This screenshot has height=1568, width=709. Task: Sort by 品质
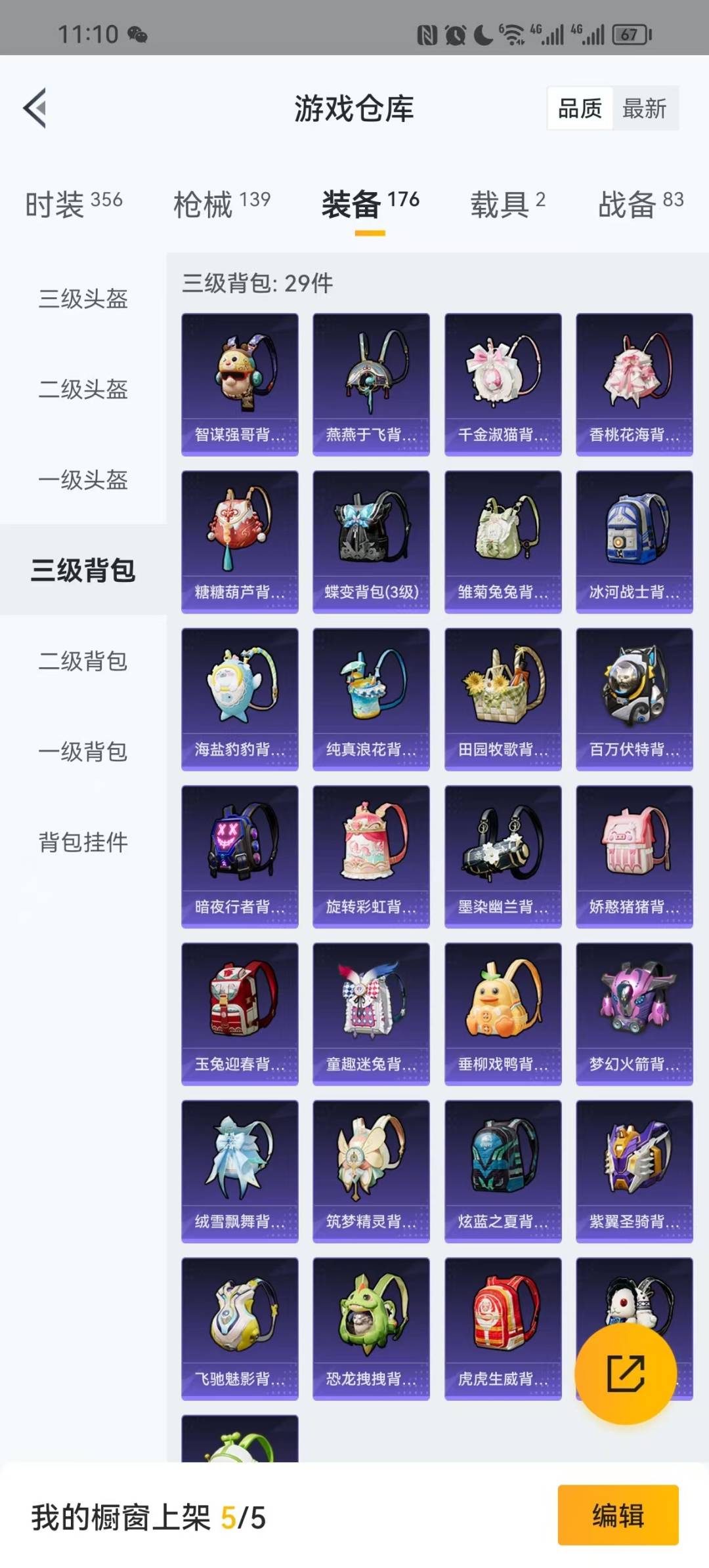click(x=580, y=108)
